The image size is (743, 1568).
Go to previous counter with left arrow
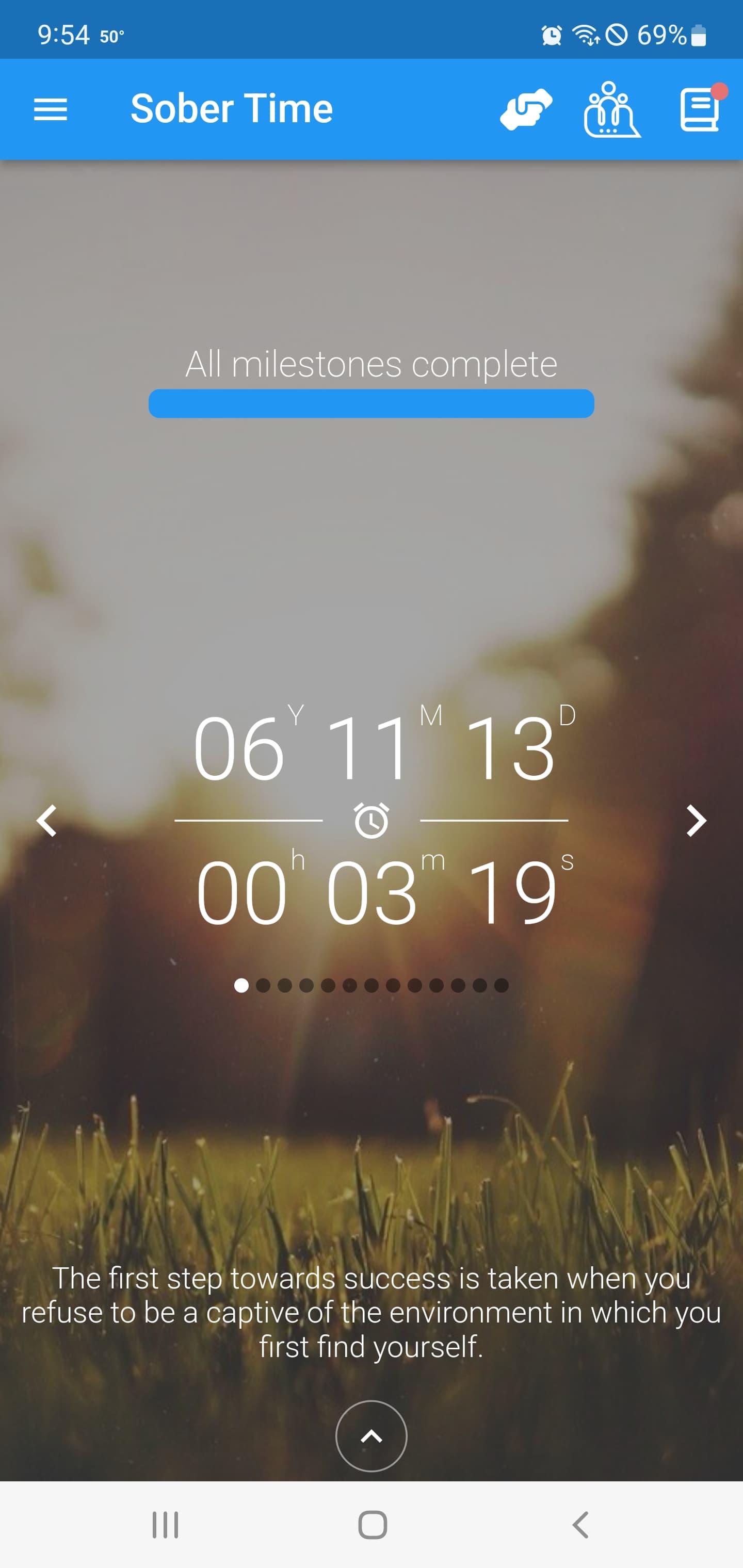pyautogui.click(x=47, y=821)
